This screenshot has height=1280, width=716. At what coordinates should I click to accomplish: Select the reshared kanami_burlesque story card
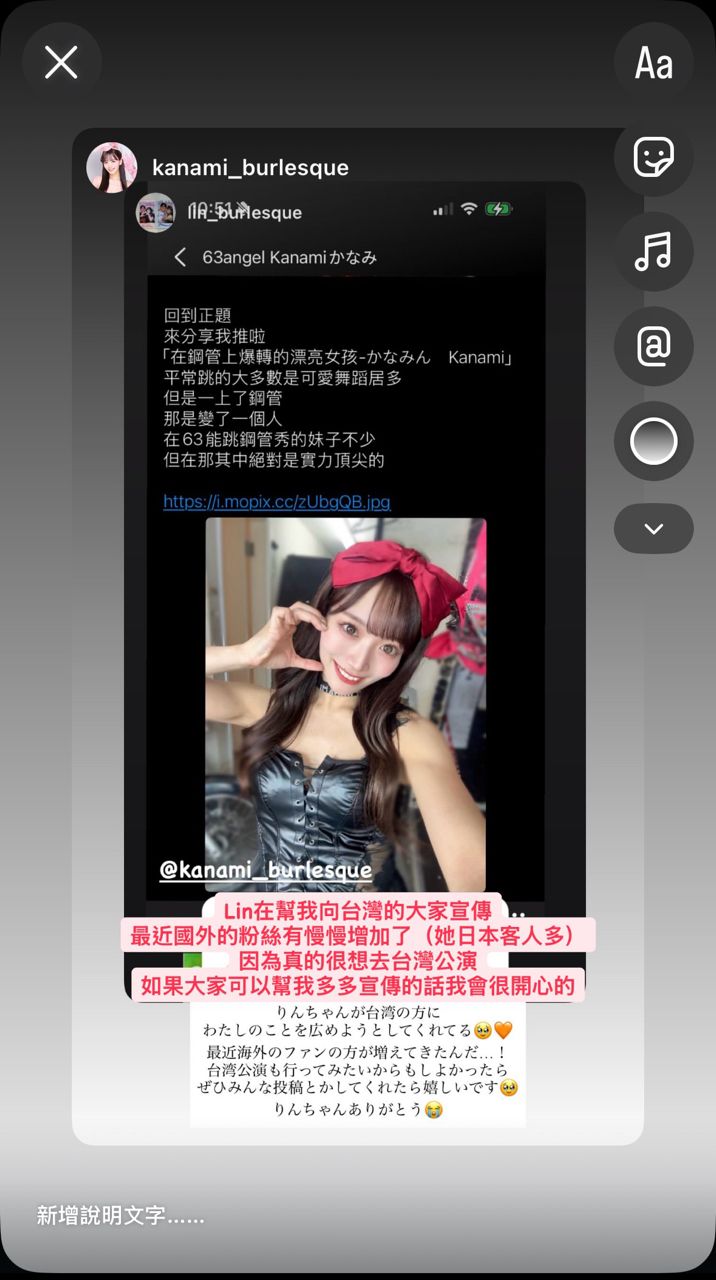(x=357, y=640)
